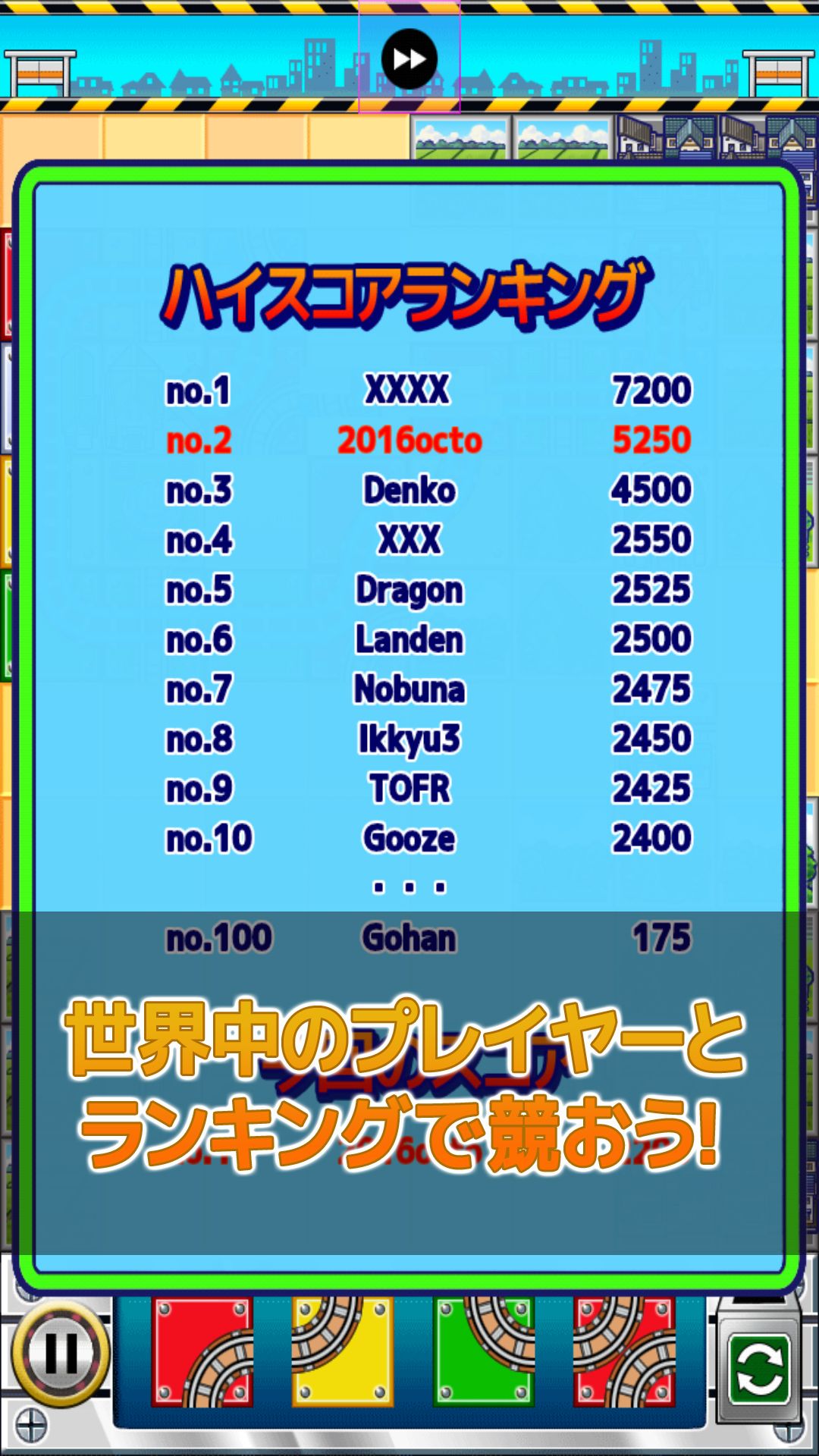This screenshot has height=1456, width=819.
Task: Pause the game
Action: pos(61,1352)
